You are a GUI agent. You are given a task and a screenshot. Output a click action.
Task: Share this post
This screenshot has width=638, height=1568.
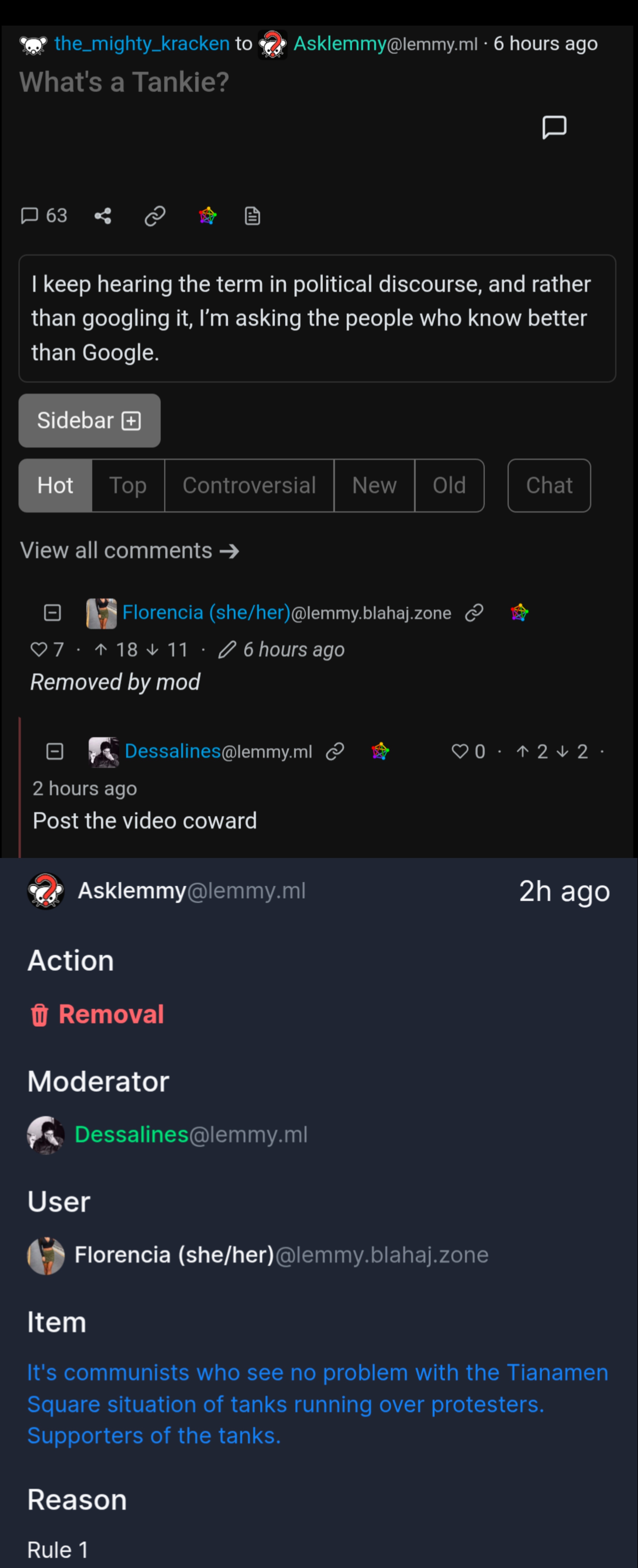(x=103, y=215)
